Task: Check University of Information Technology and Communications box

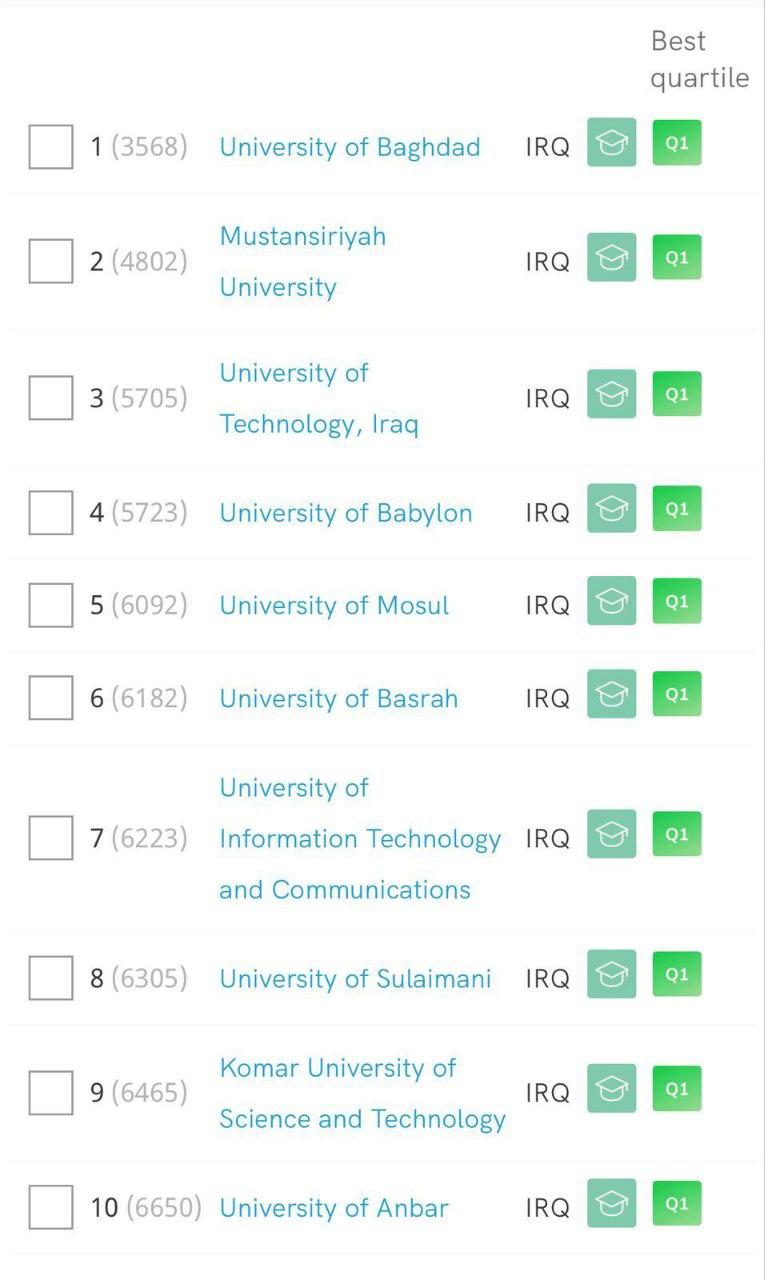Action: 51,838
